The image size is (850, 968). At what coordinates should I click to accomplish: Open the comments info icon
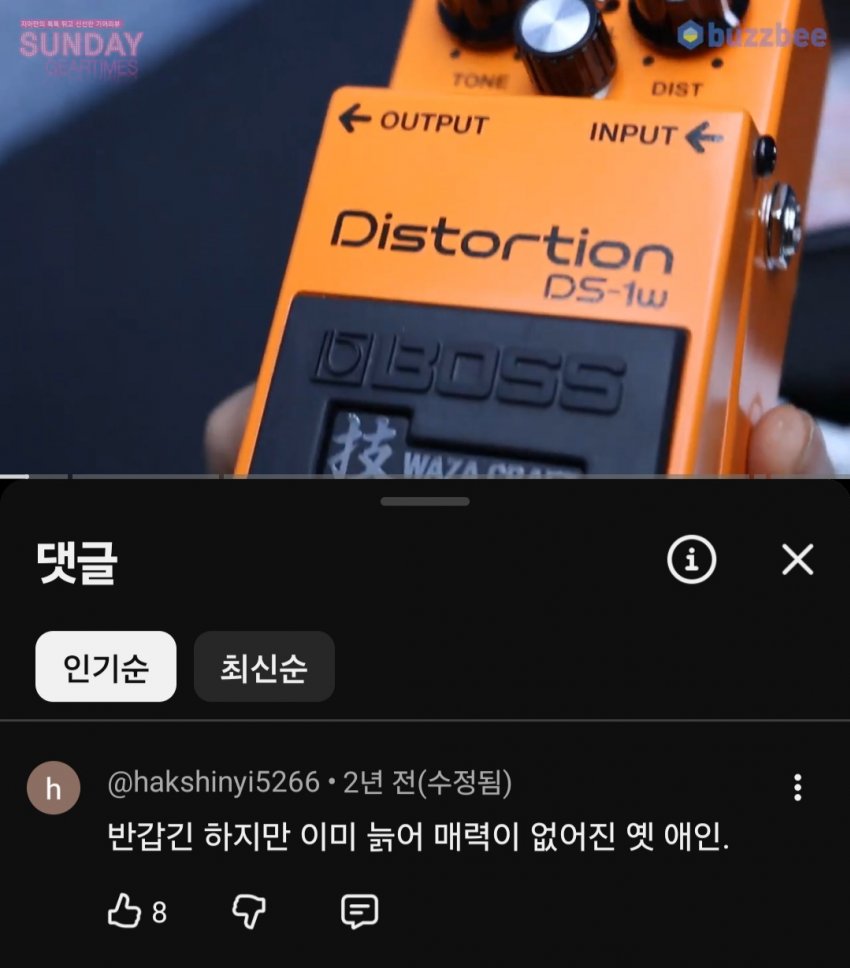pyautogui.click(x=691, y=560)
